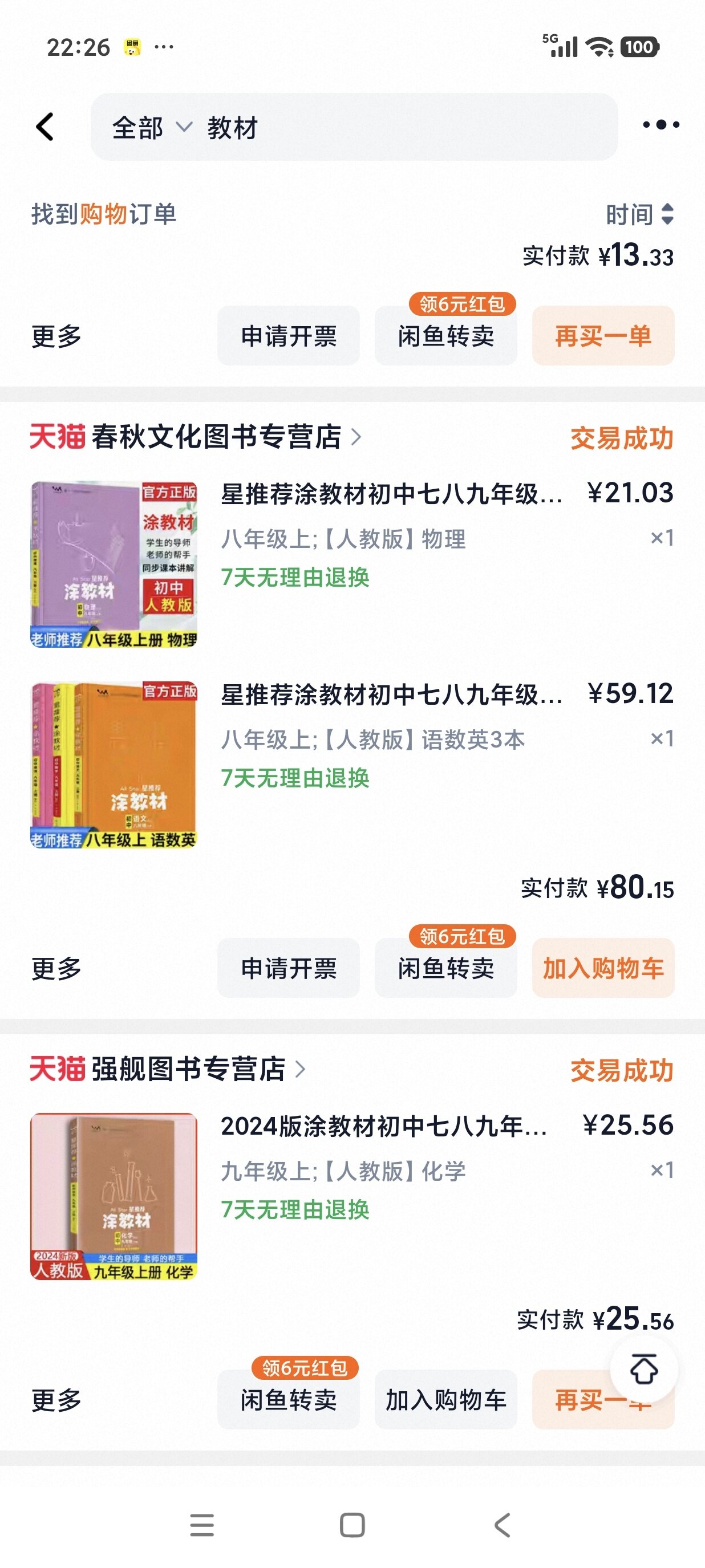
Task: Go back using the top-left arrow
Action: pos(45,127)
